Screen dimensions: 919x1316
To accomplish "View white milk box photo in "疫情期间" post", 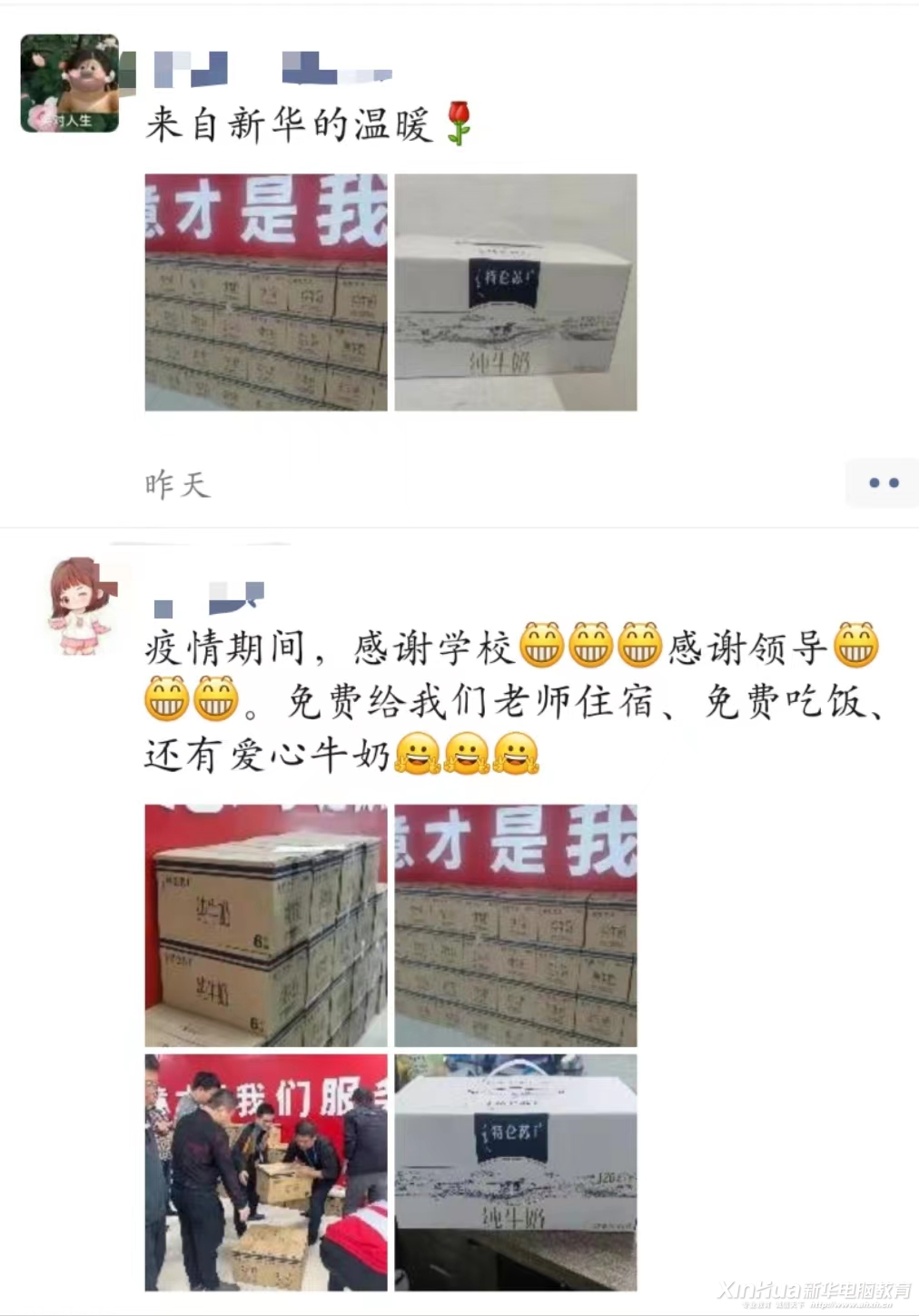I will 516,1173.
